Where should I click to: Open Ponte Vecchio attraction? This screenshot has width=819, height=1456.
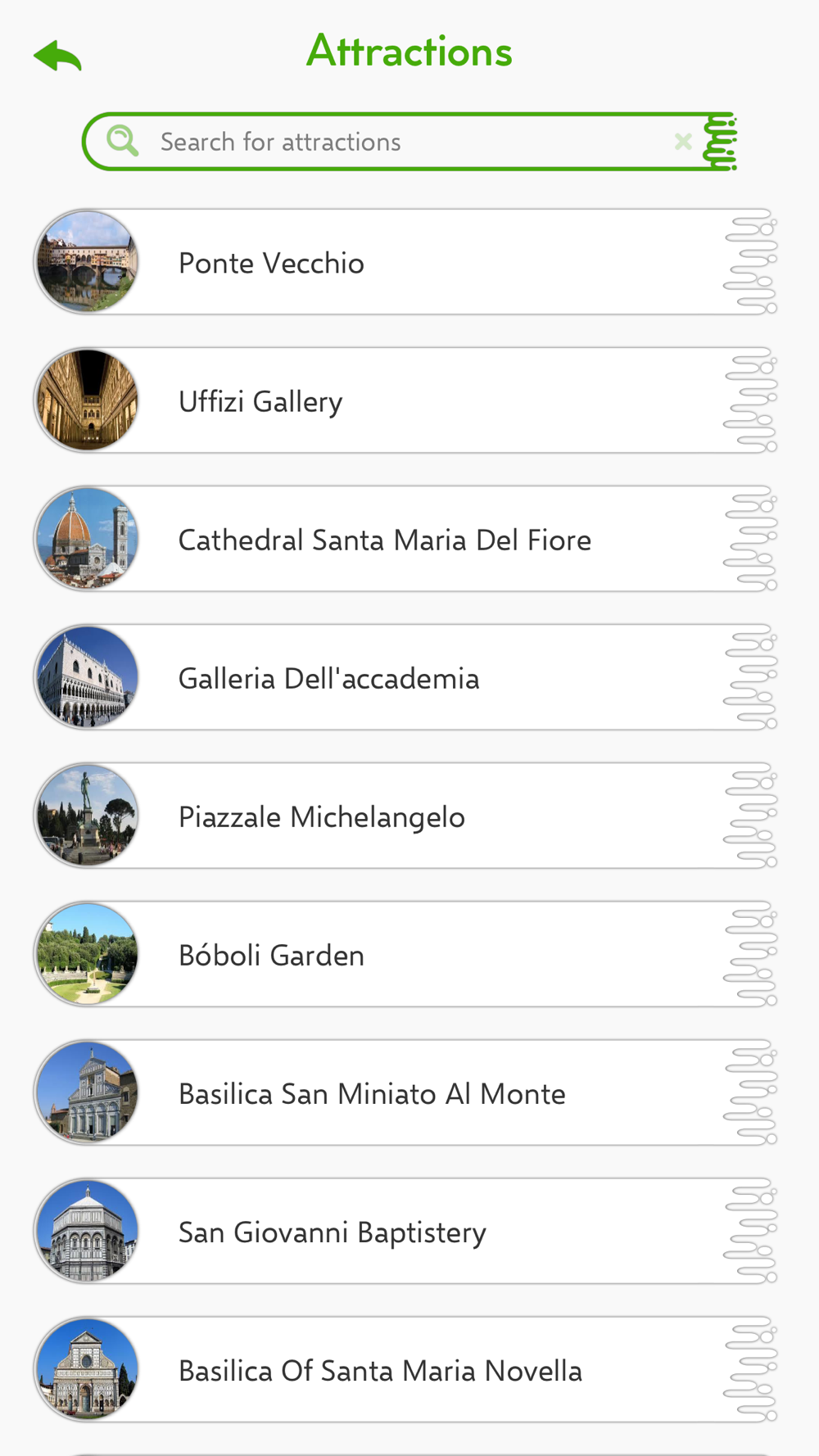(x=405, y=262)
